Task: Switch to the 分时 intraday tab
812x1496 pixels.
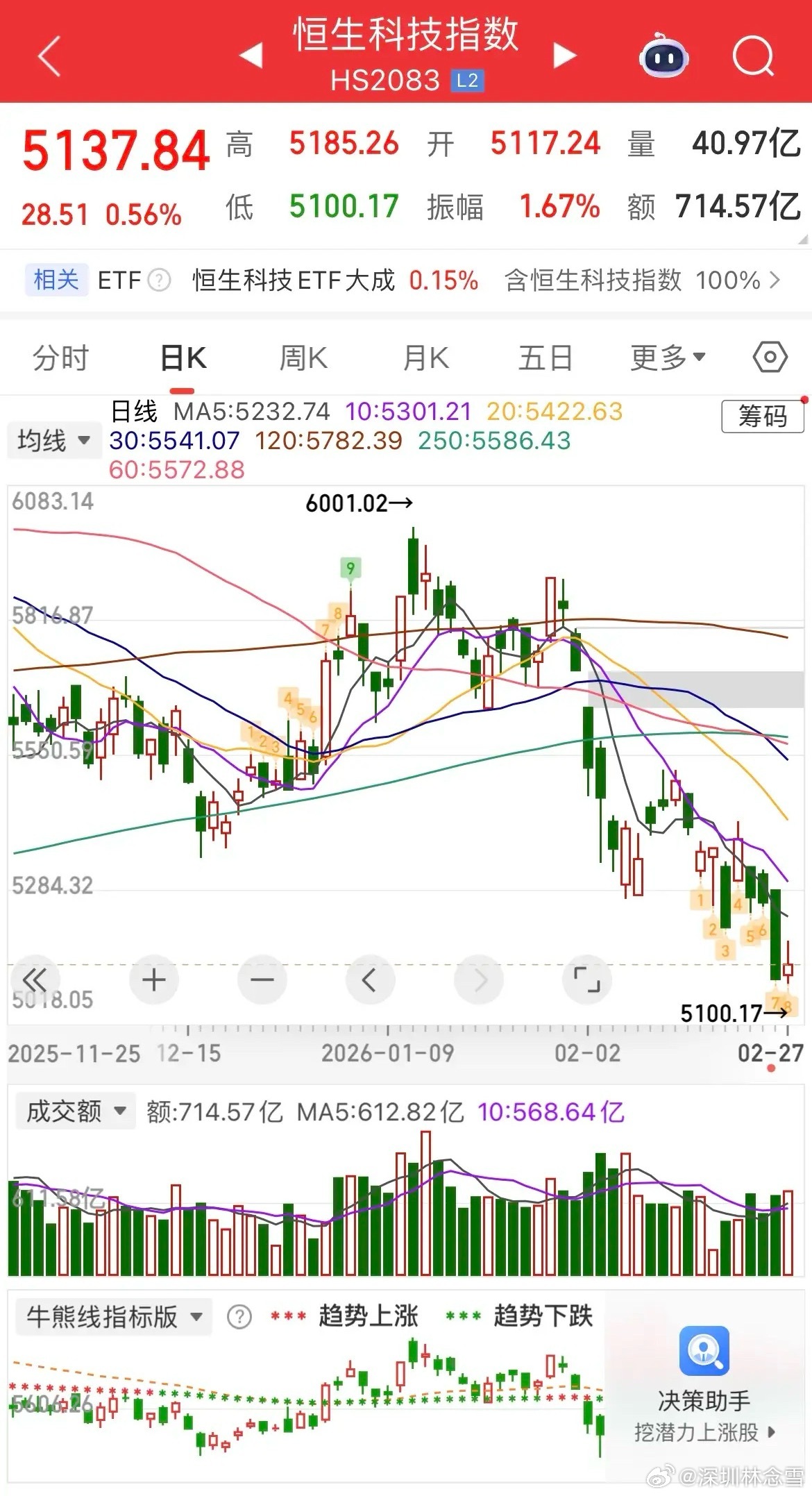Action: (59, 356)
